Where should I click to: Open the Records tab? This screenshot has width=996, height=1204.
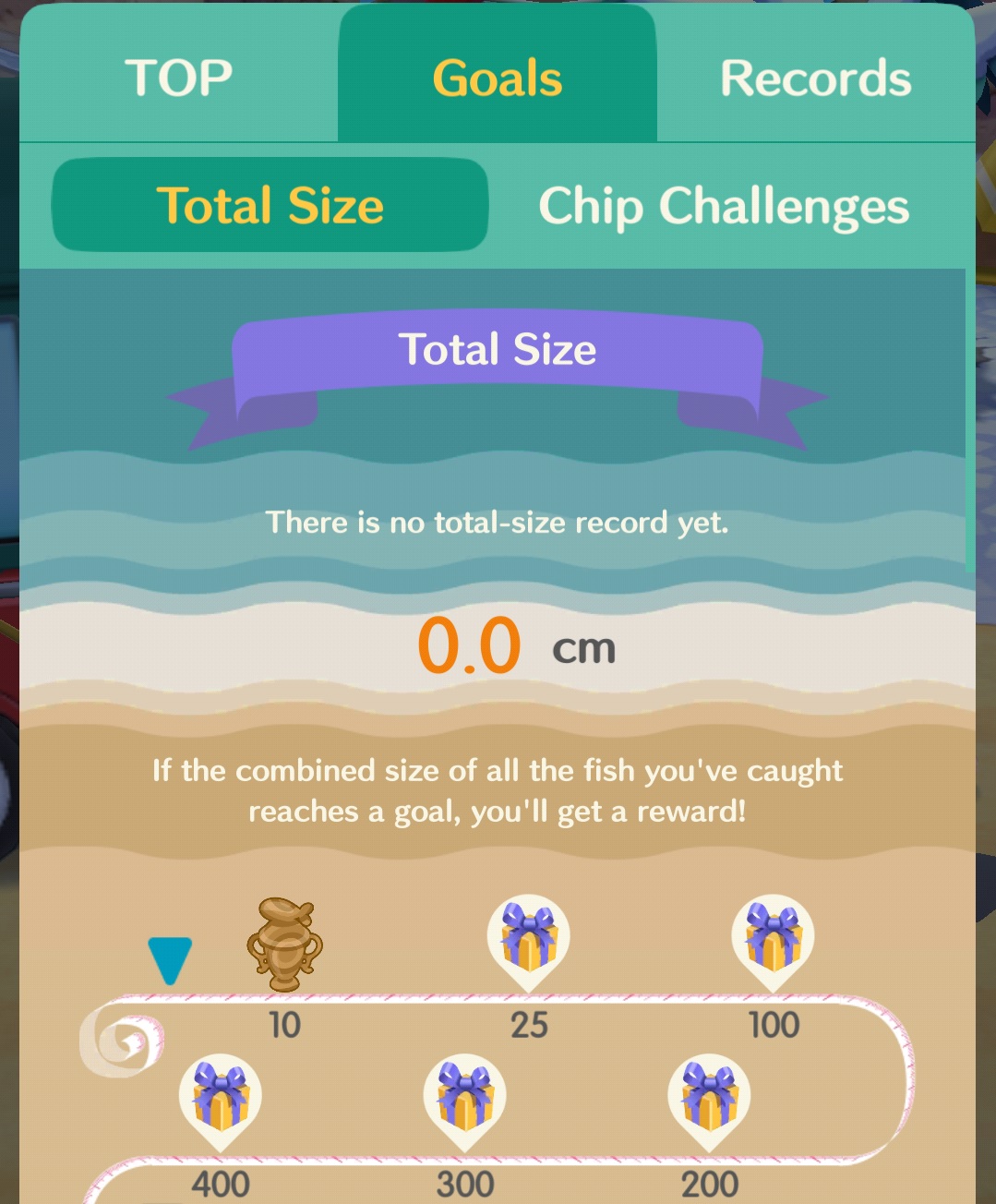816,78
